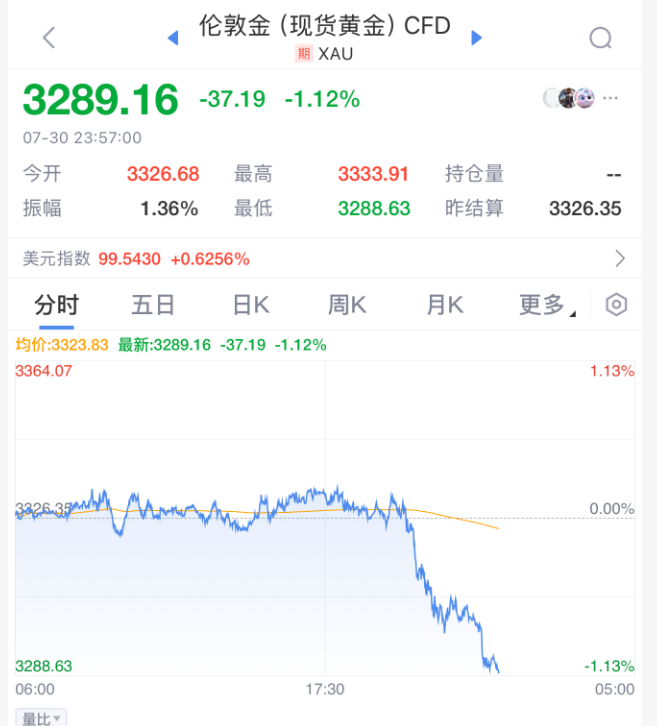
Task: Switch to the 五日 chart tab
Action: (x=153, y=305)
